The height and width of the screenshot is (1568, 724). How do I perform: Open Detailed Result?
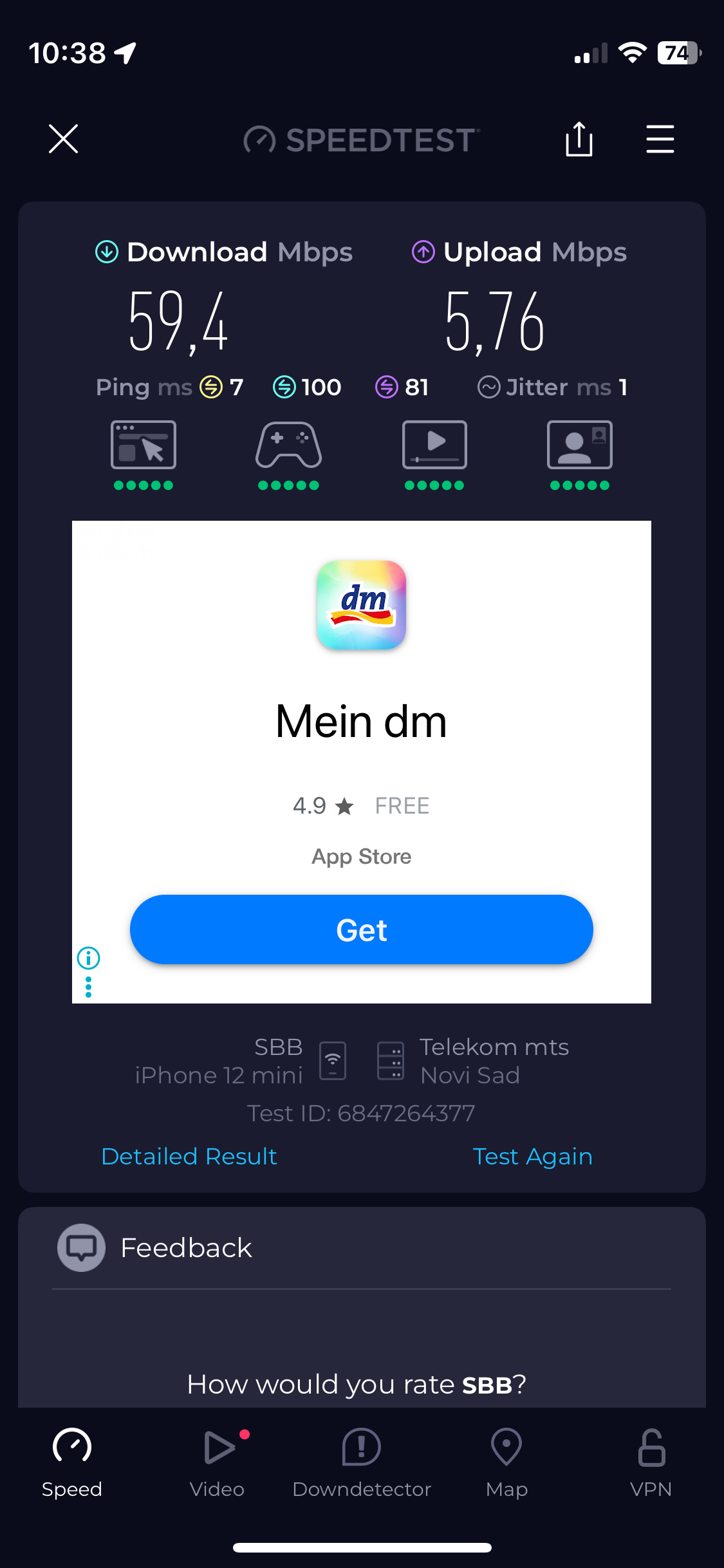pos(189,1156)
